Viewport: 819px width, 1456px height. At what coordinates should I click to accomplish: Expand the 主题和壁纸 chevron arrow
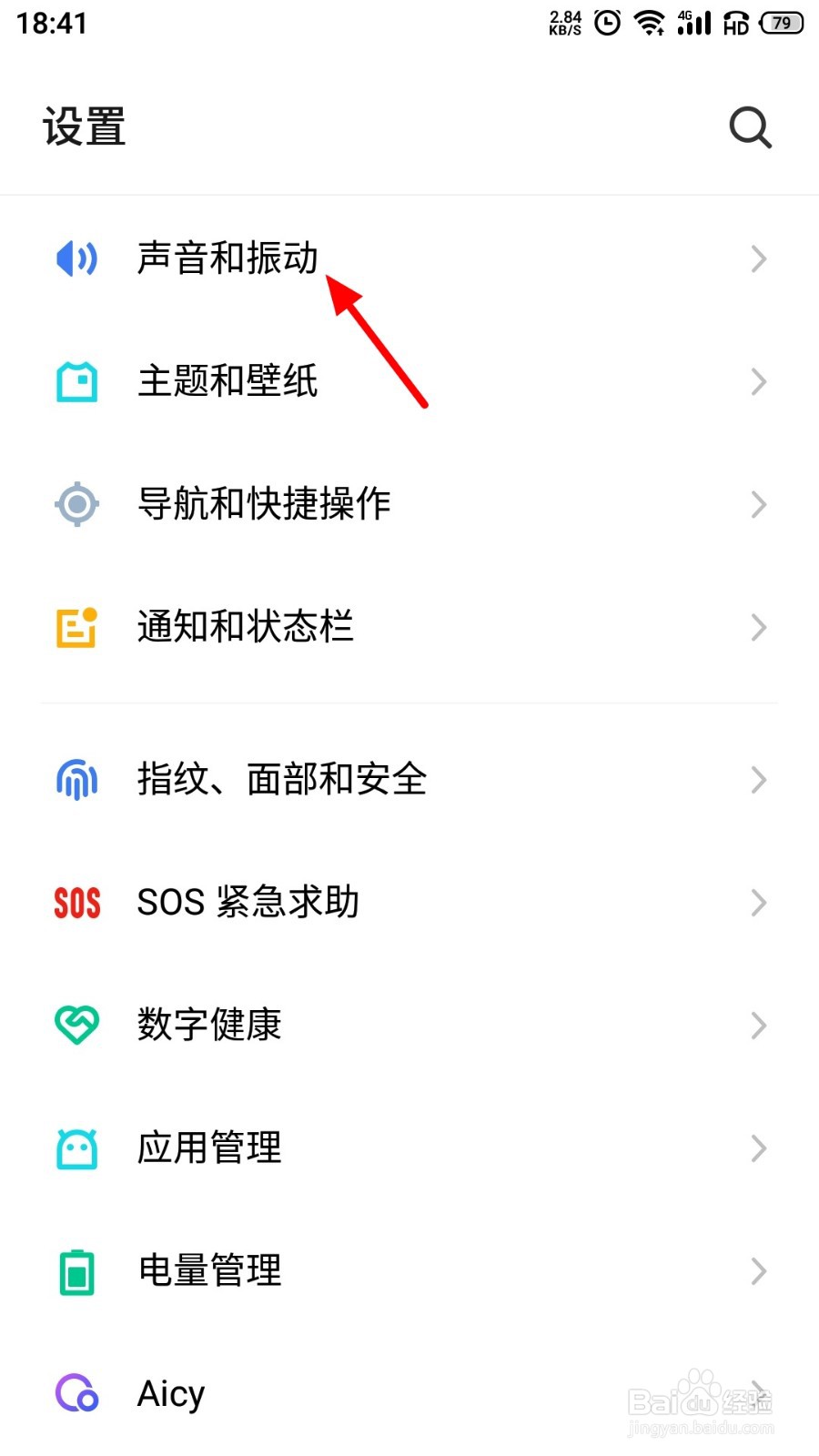pyautogui.click(x=759, y=381)
